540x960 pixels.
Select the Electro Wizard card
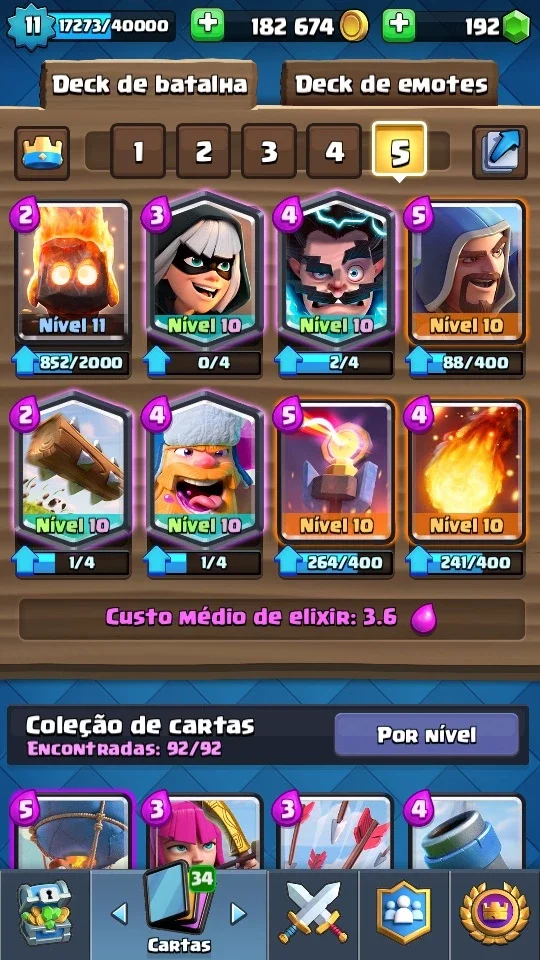336,271
